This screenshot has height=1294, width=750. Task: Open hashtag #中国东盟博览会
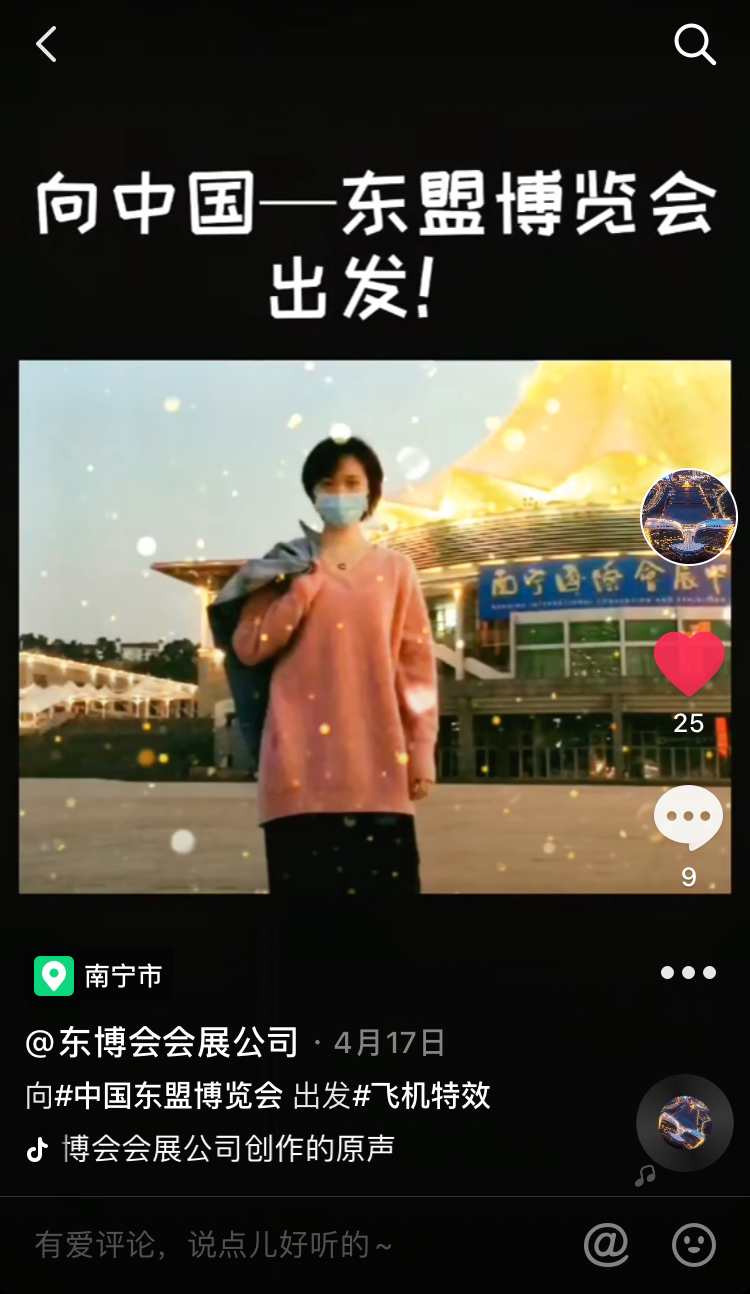[x=169, y=1096]
